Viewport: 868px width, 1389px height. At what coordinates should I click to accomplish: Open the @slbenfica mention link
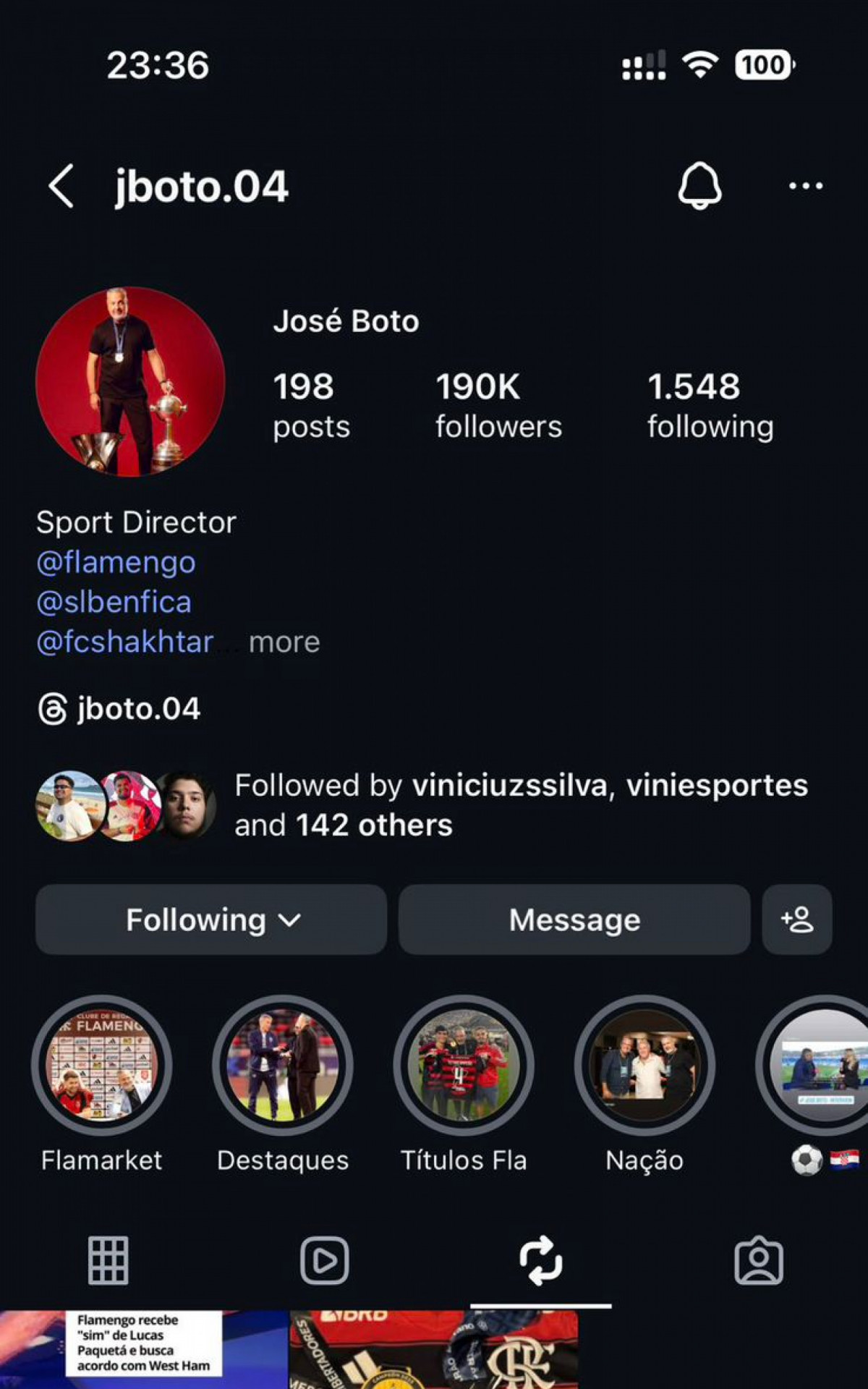pyautogui.click(x=114, y=602)
